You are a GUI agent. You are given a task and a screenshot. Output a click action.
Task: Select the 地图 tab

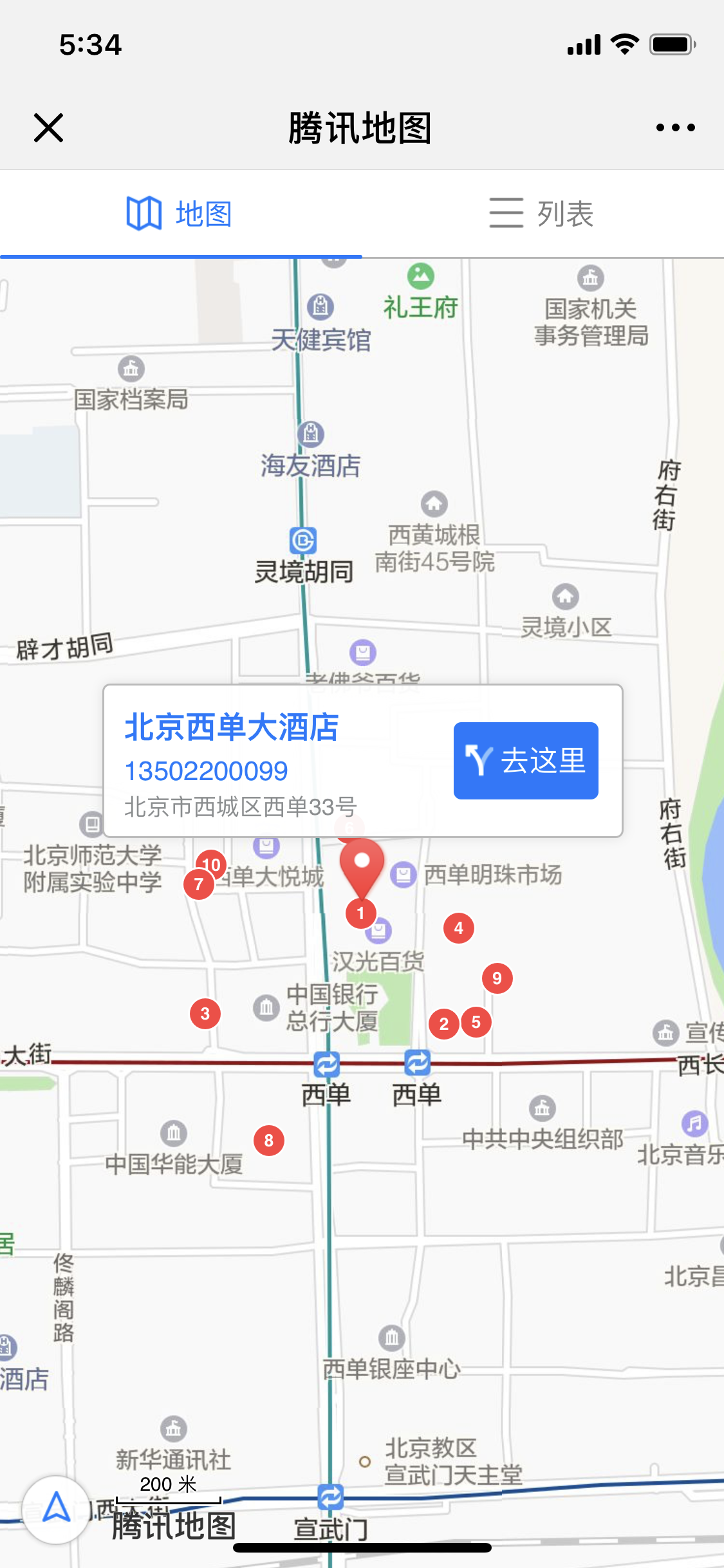180,214
